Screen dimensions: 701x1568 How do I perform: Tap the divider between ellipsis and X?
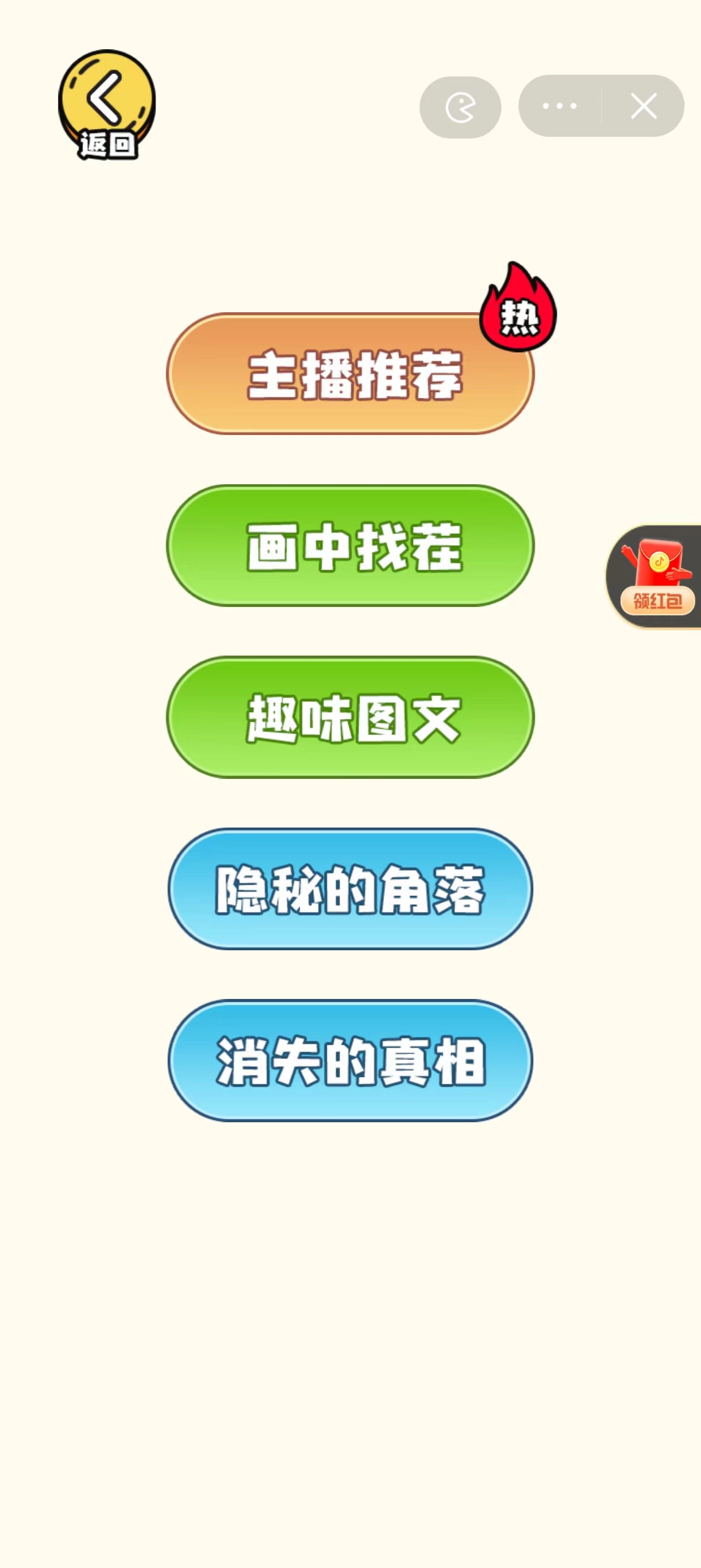point(600,106)
